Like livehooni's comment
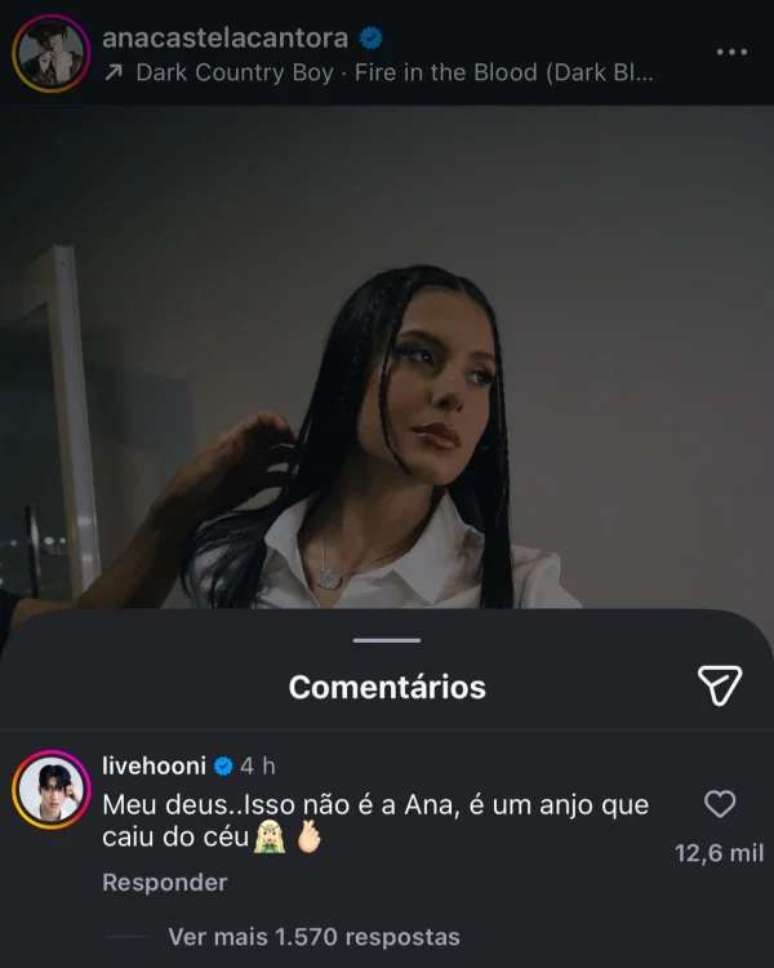Image resolution: width=774 pixels, height=968 pixels. [720, 804]
